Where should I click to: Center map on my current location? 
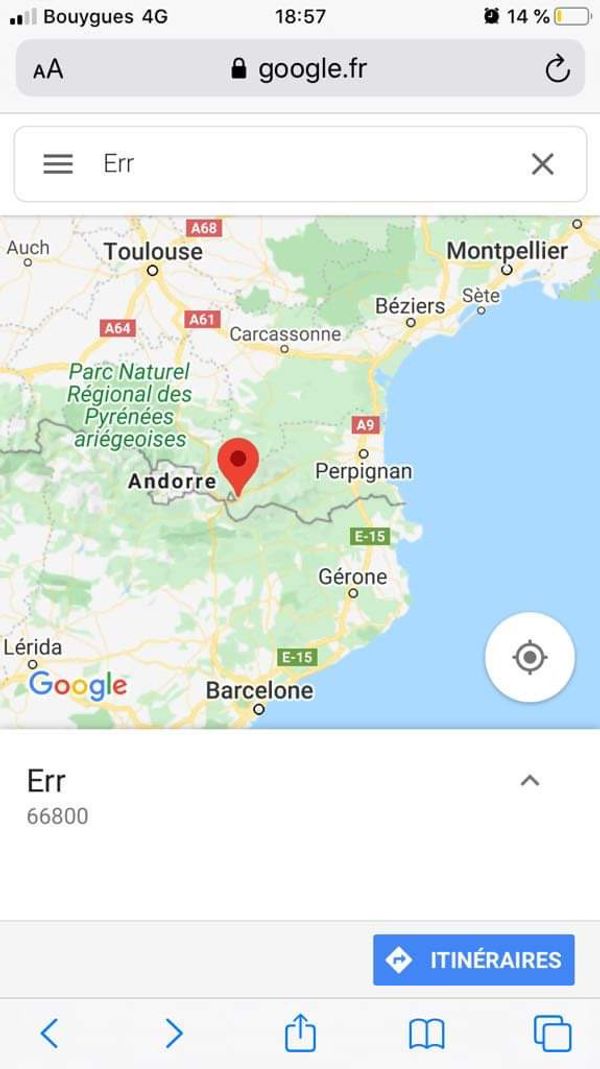(x=529, y=657)
